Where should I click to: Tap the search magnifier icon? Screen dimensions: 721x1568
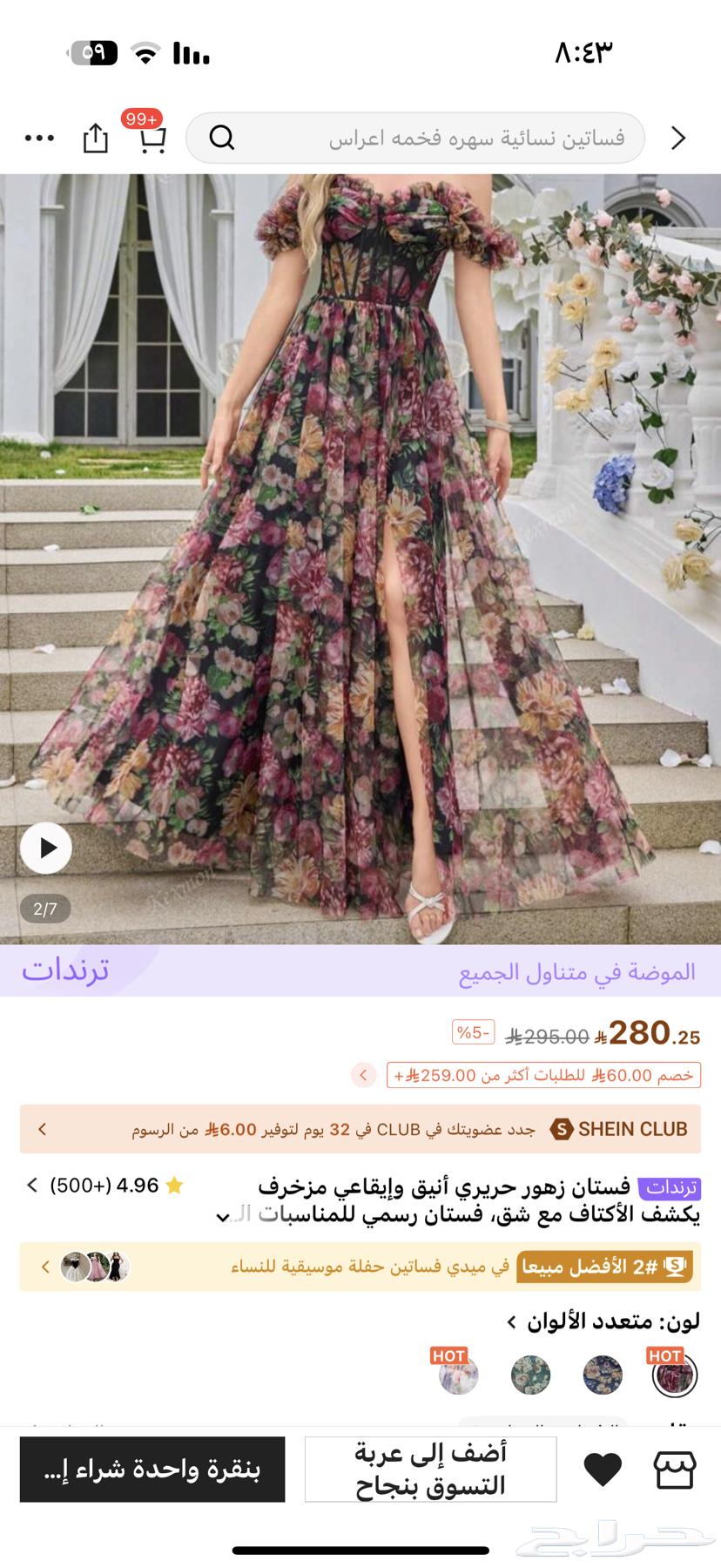[x=222, y=138]
